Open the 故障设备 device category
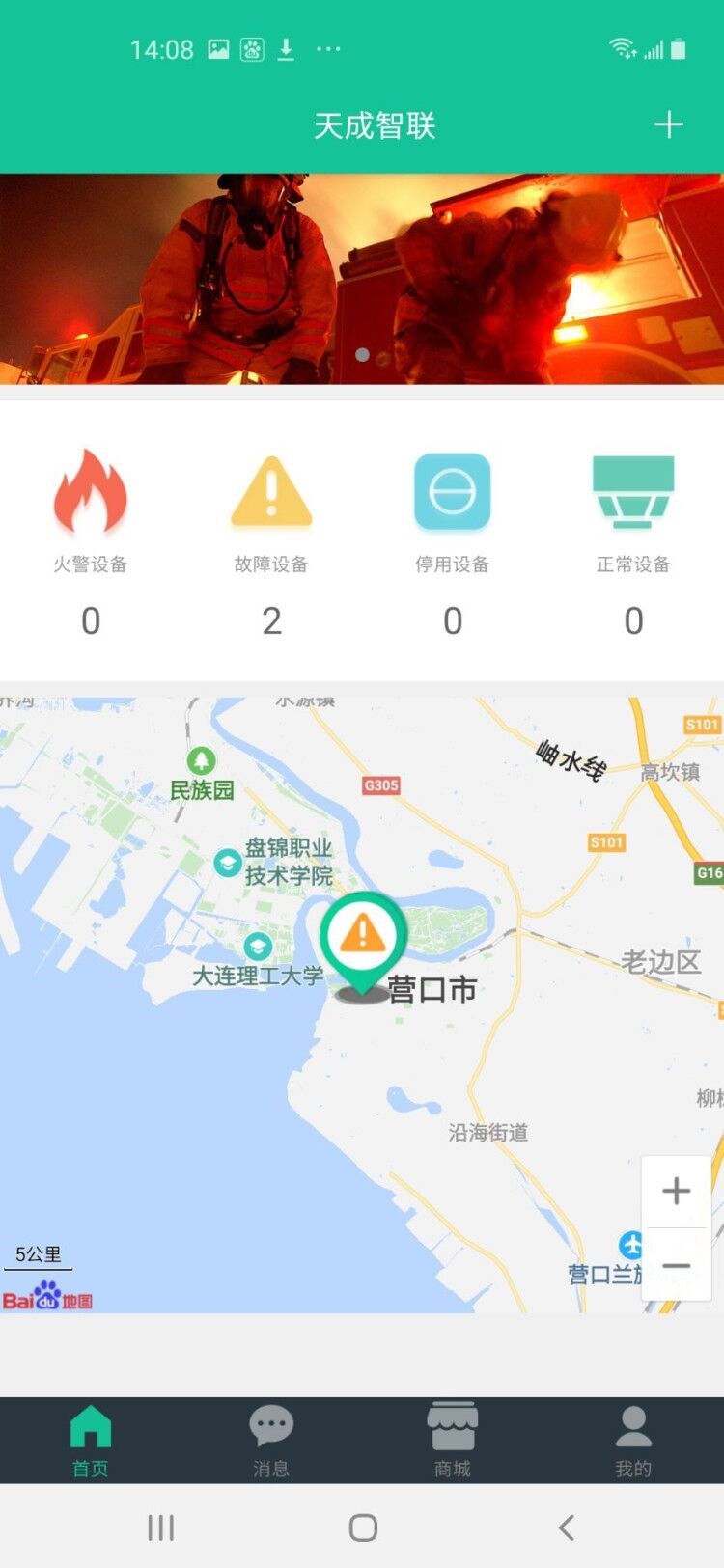Screen dimensions: 724x1568 (x=271, y=512)
